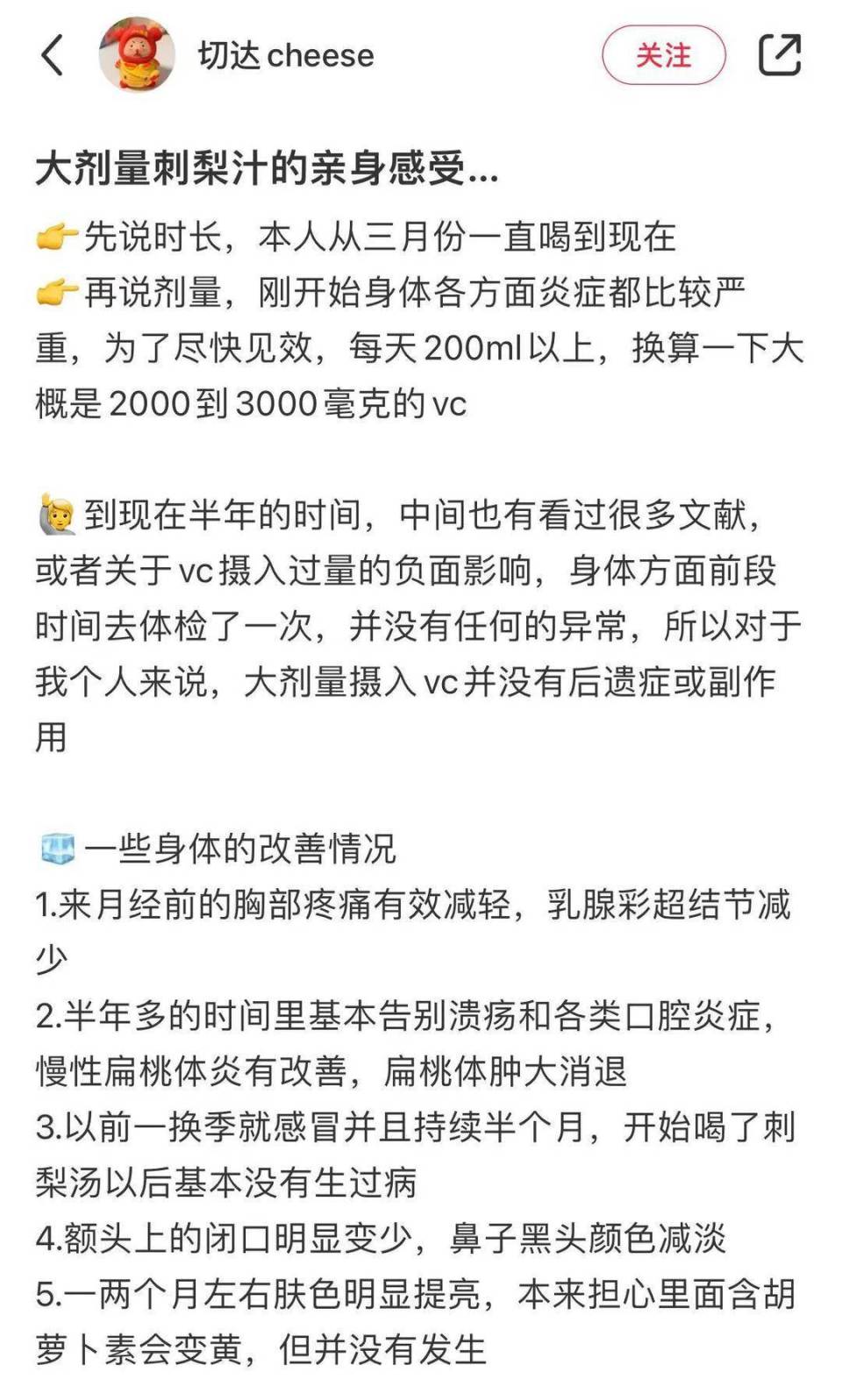Share this post via the share icon

(x=779, y=55)
